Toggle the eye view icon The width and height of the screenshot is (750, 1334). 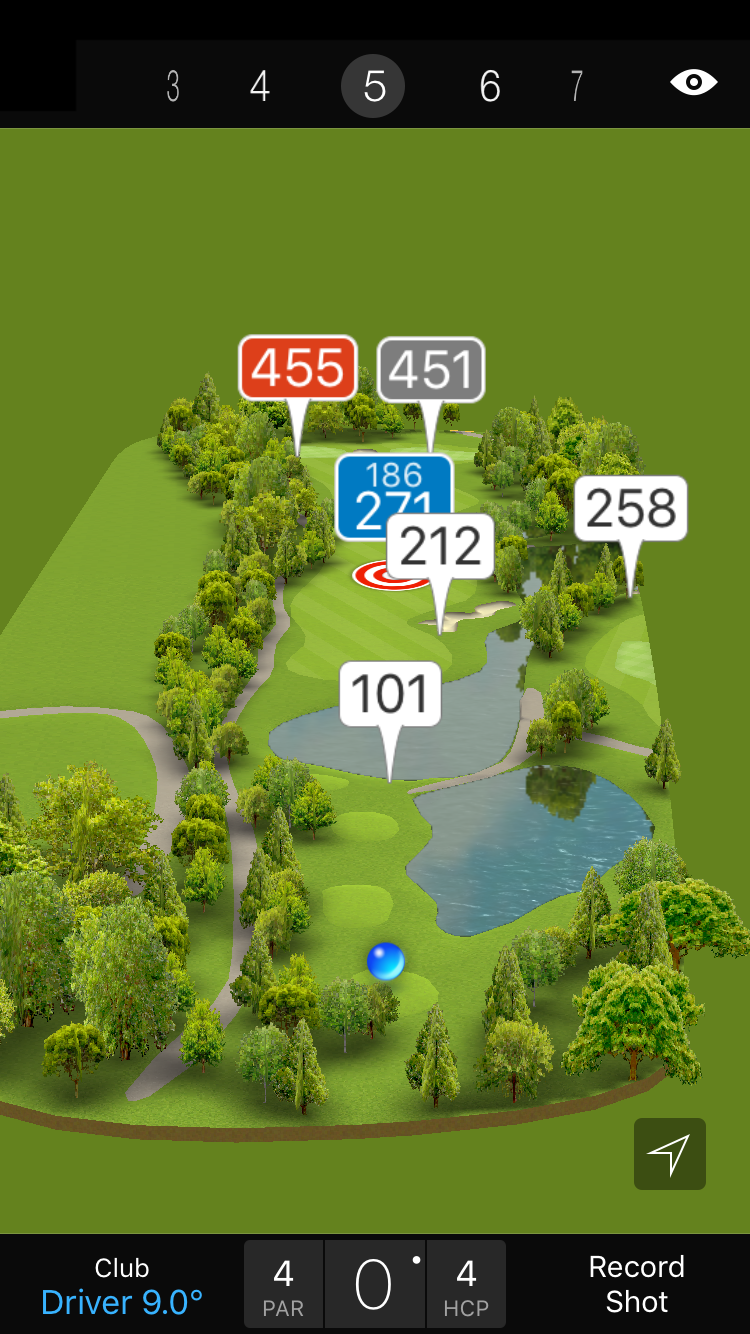[x=693, y=83]
